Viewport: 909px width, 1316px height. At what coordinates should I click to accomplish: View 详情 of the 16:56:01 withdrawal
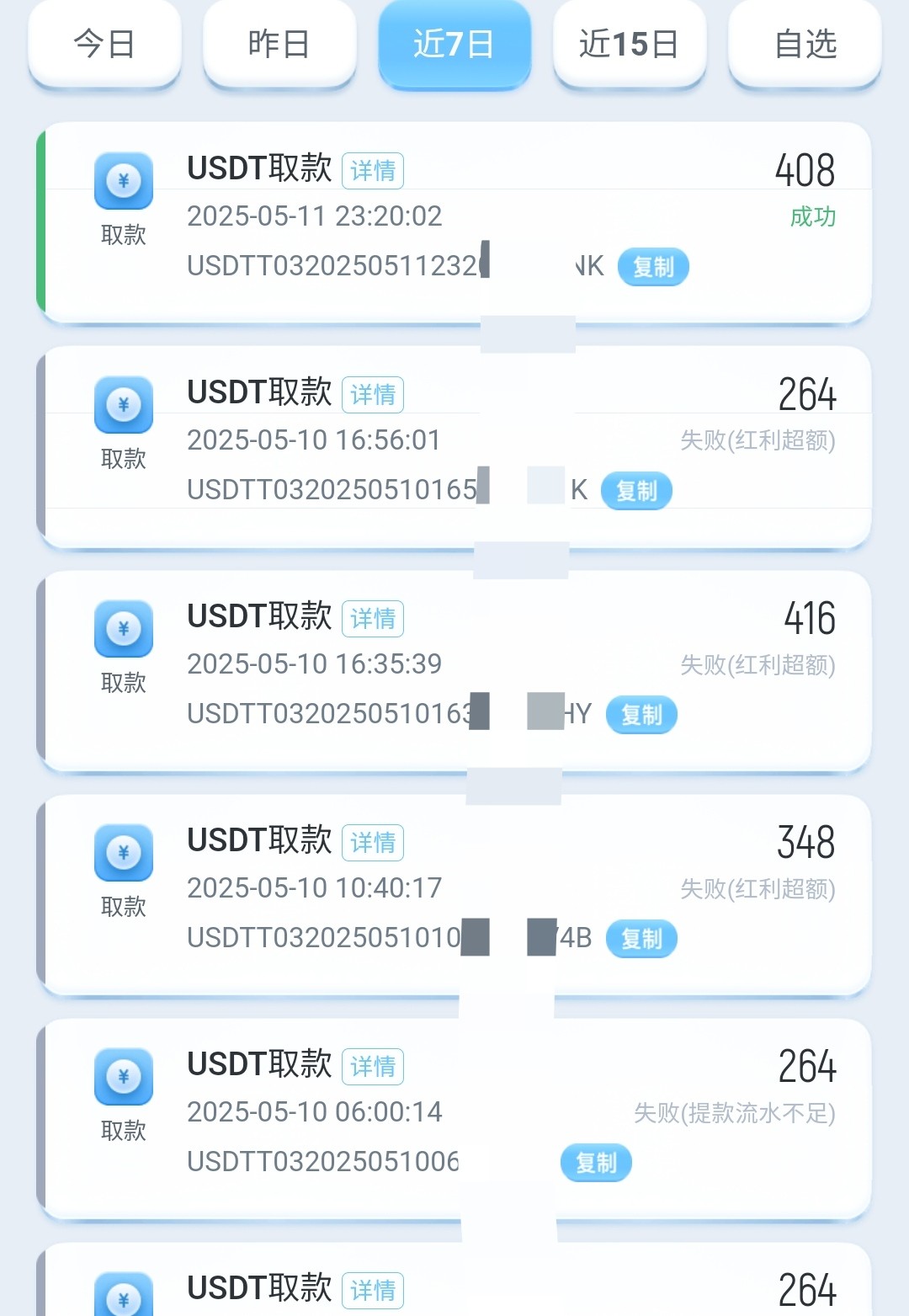pyautogui.click(x=373, y=395)
